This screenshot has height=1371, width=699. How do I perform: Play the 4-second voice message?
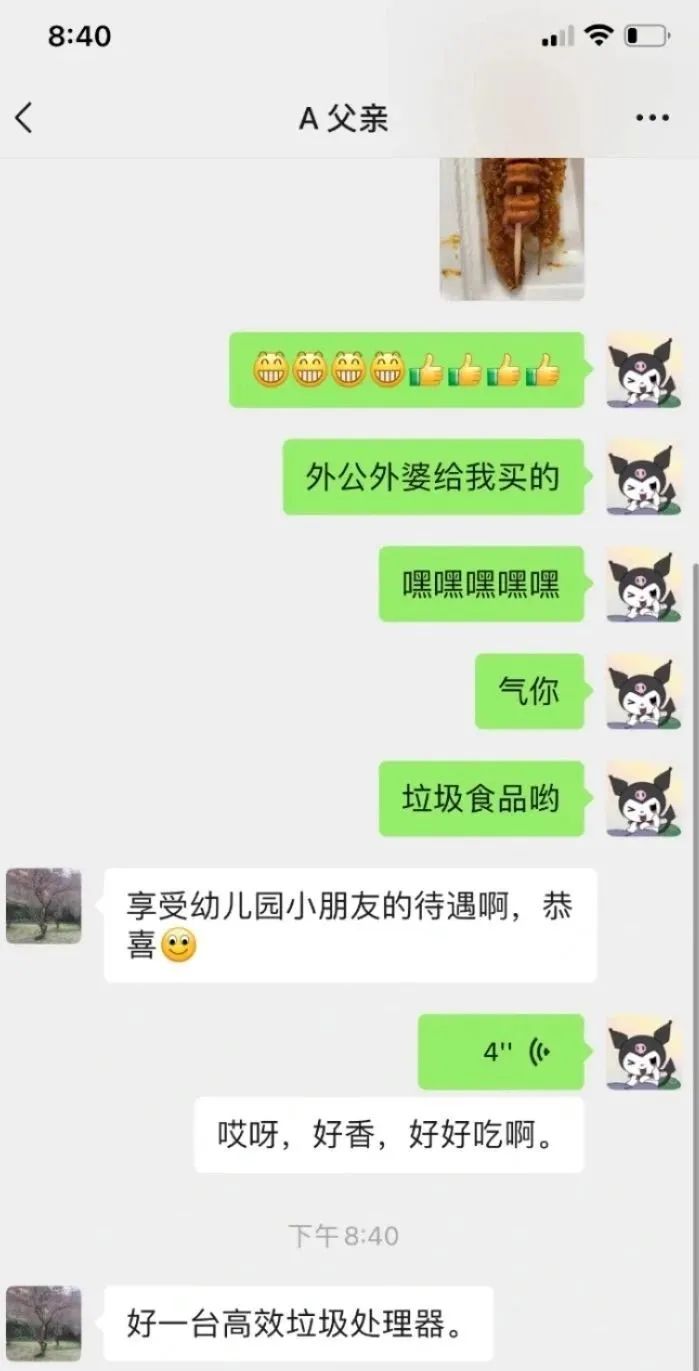(x=500, y=1051)
